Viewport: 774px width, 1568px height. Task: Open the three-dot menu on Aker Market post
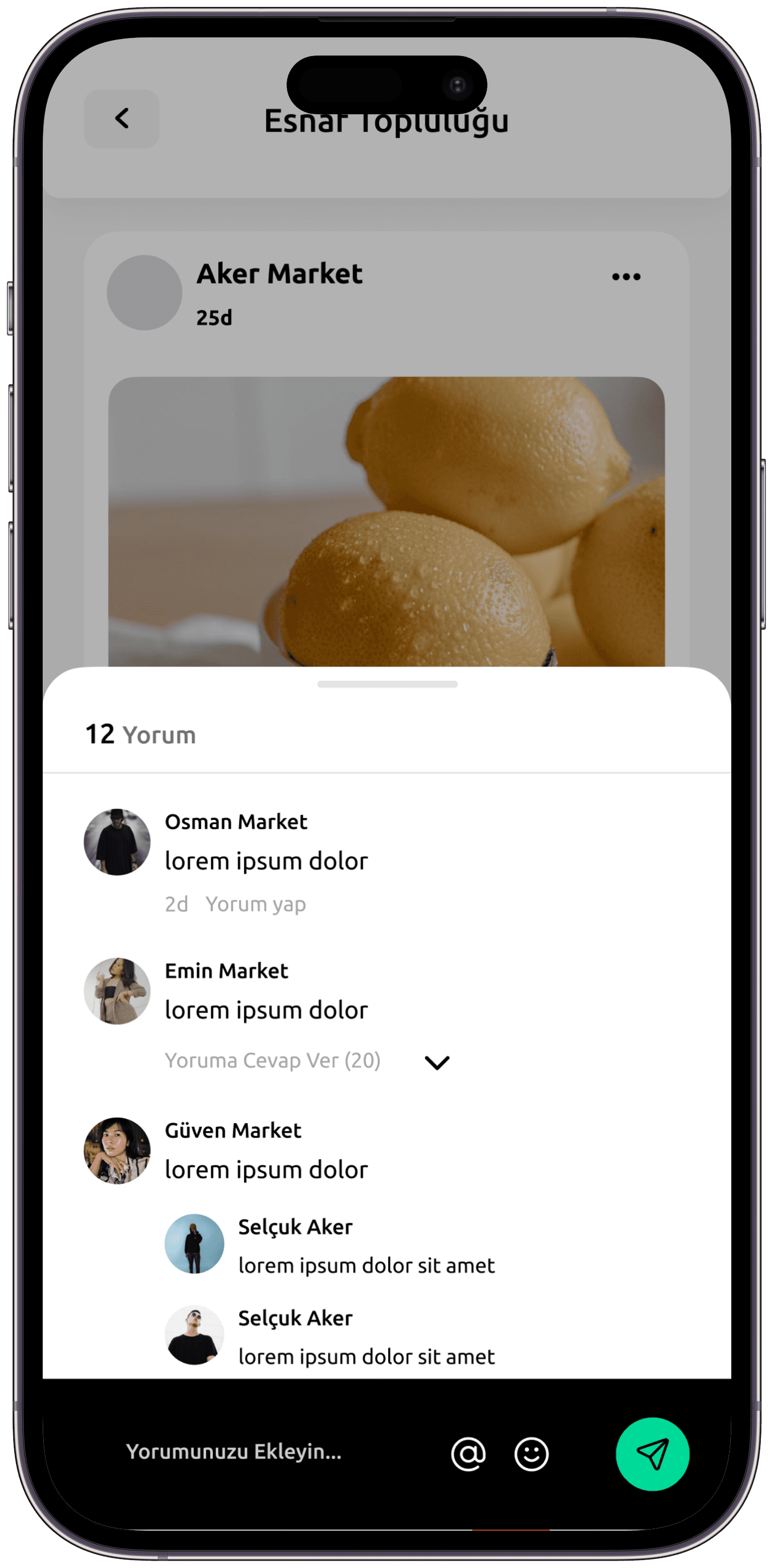(626, 277)
